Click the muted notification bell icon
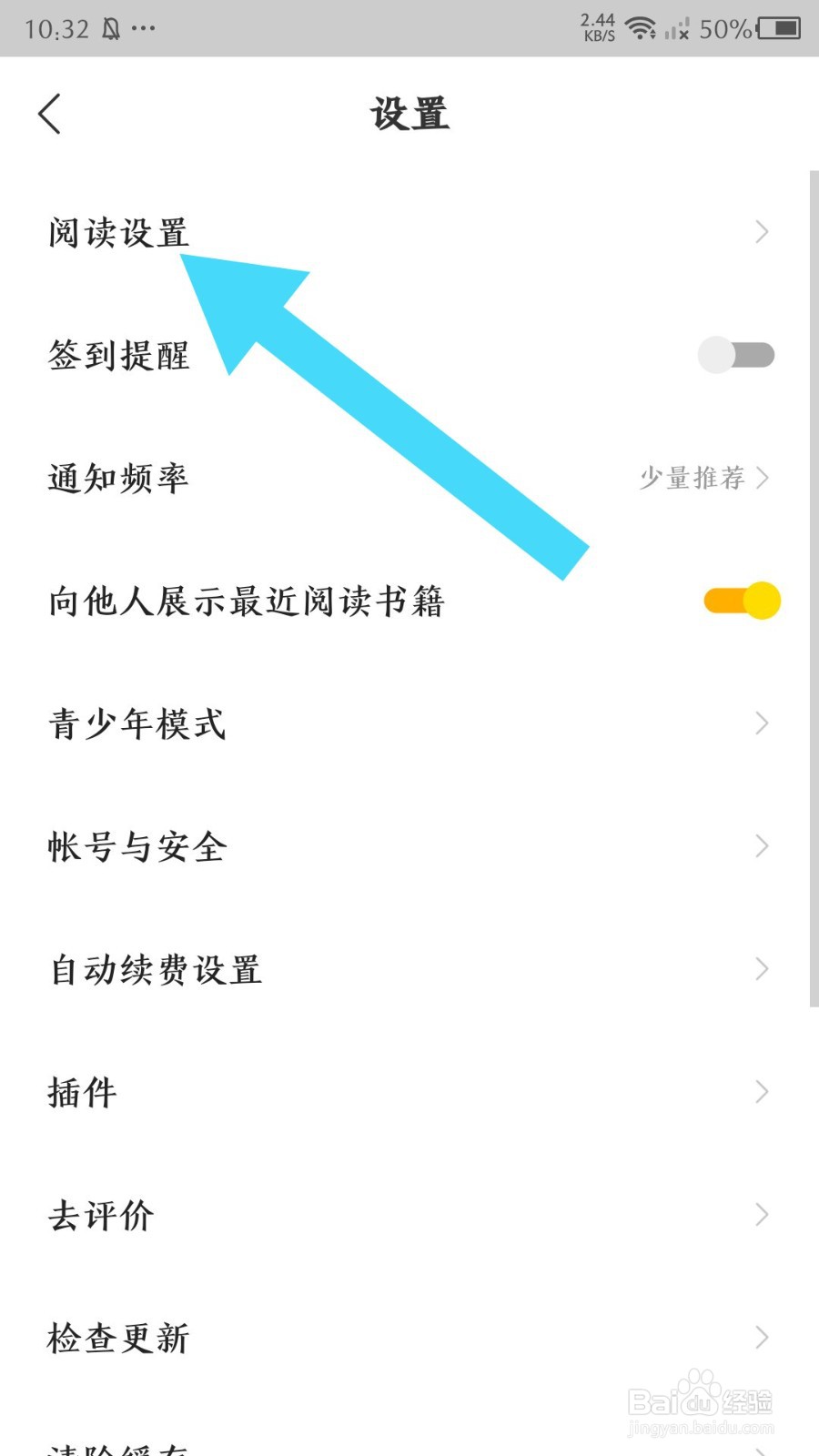 click(x=108, y=28)
